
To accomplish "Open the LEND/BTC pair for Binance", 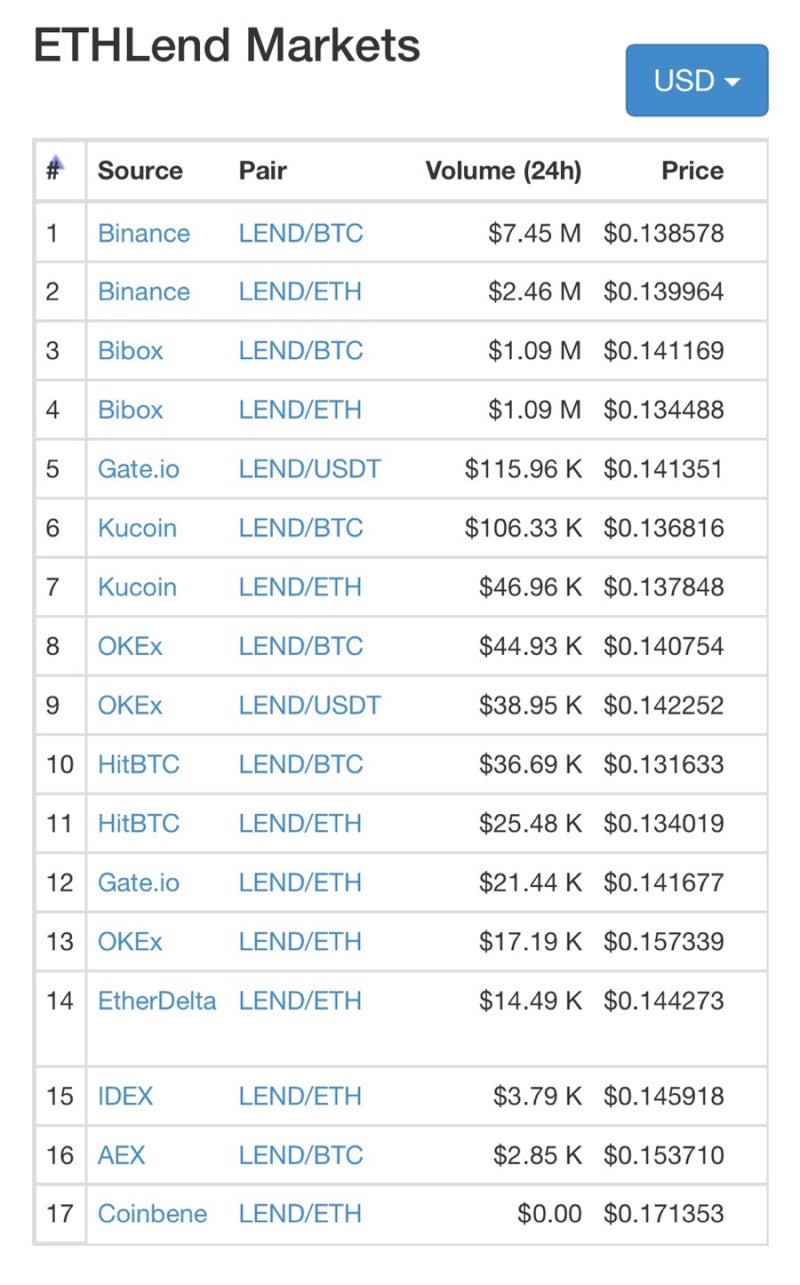I will pos(300,233).
